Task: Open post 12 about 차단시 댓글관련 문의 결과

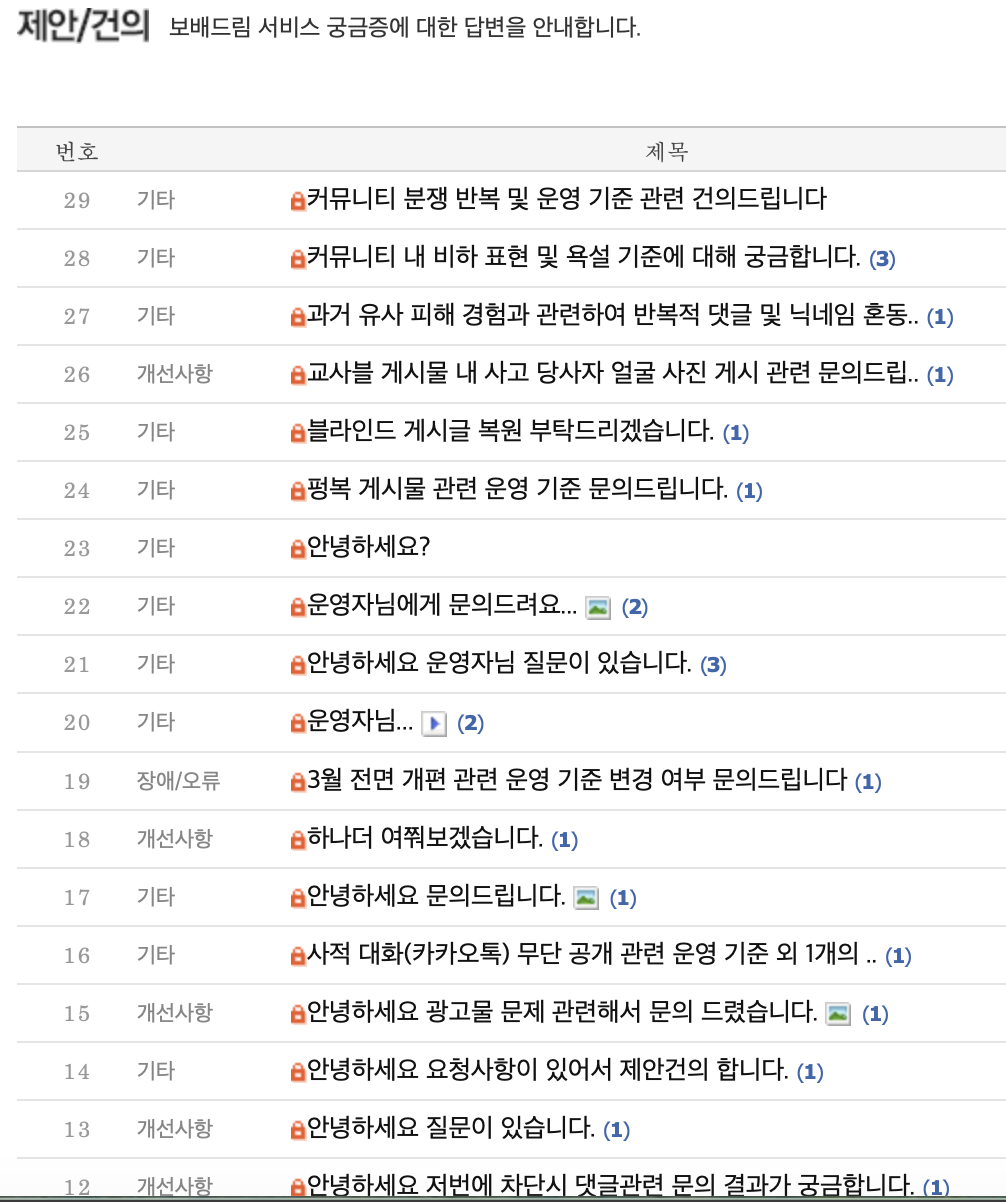Action: pos(610,1185)
